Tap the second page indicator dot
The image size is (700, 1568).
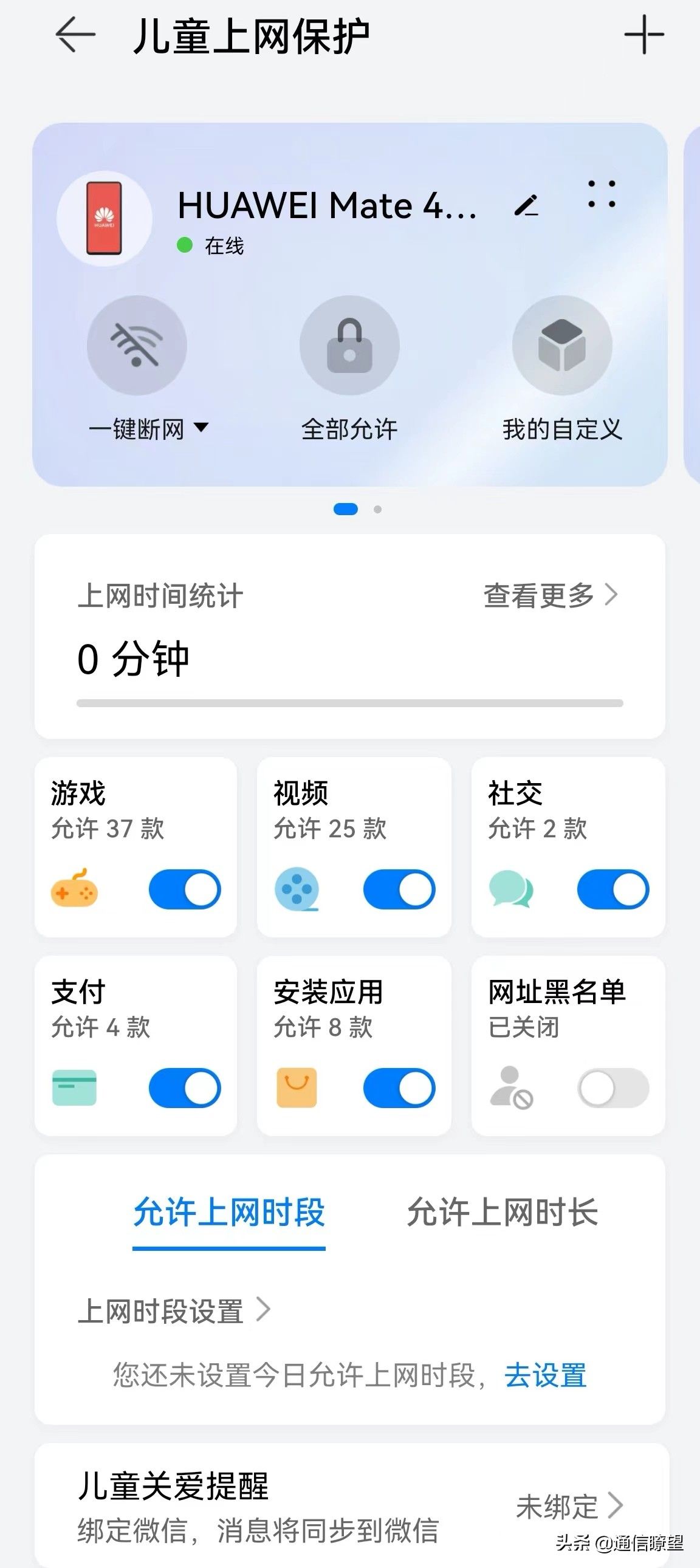click(378, 510)
